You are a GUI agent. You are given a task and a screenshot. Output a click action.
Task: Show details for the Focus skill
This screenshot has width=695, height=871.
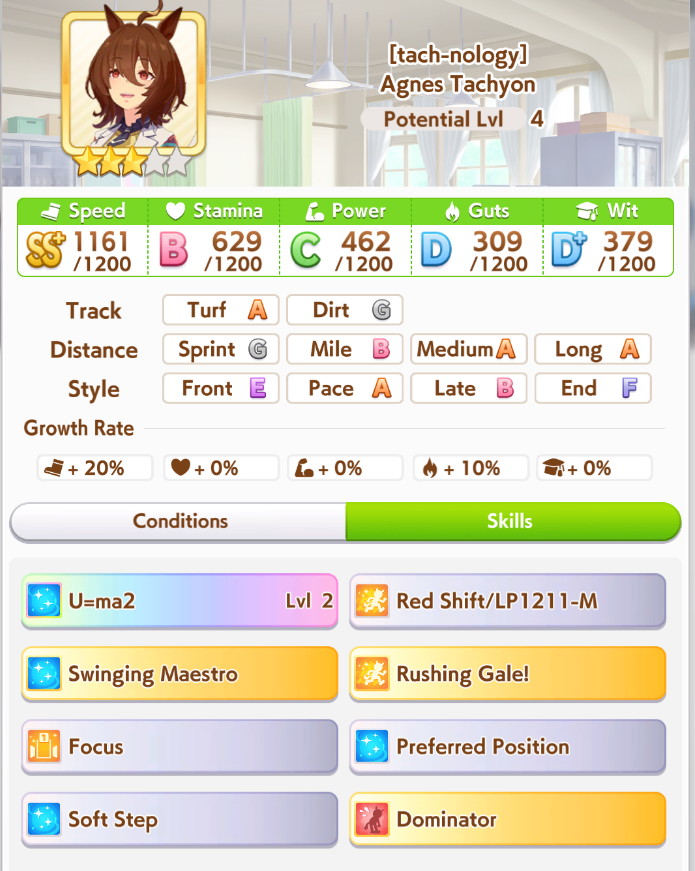(x=179, y=747)
